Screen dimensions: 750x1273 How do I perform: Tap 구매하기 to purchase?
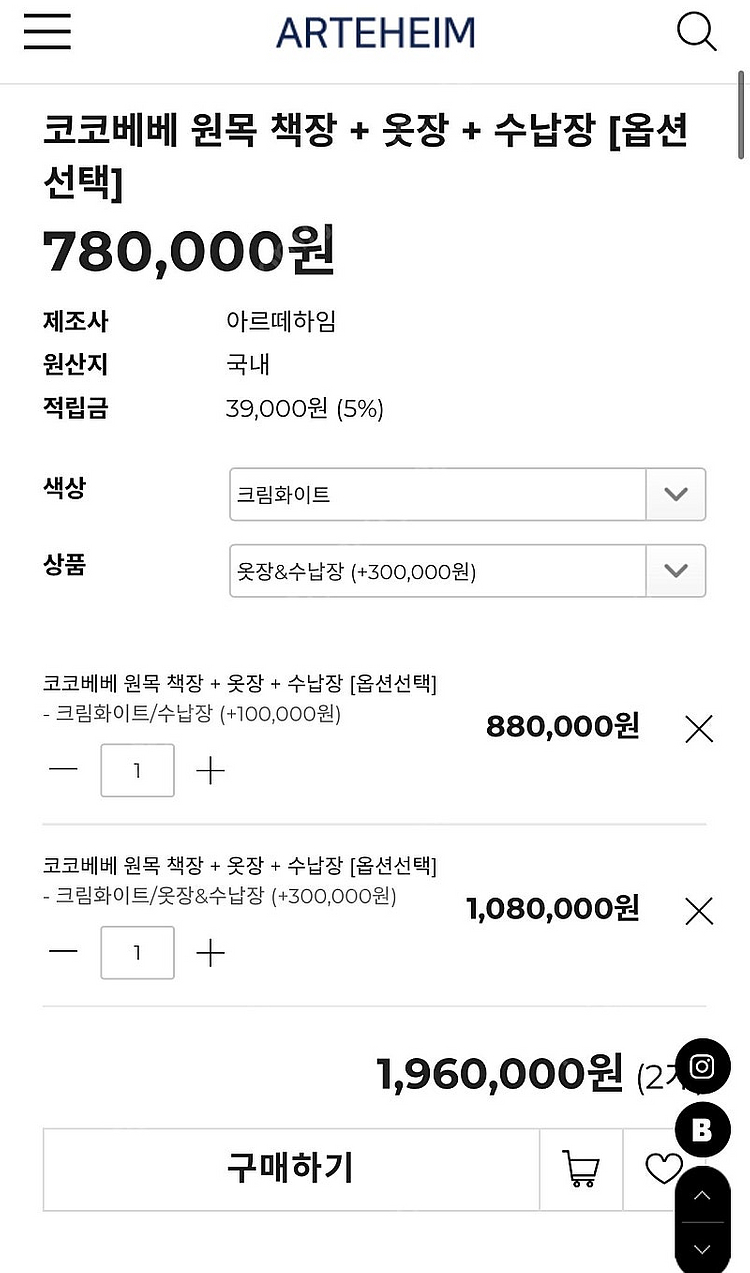pos(291,1169)
